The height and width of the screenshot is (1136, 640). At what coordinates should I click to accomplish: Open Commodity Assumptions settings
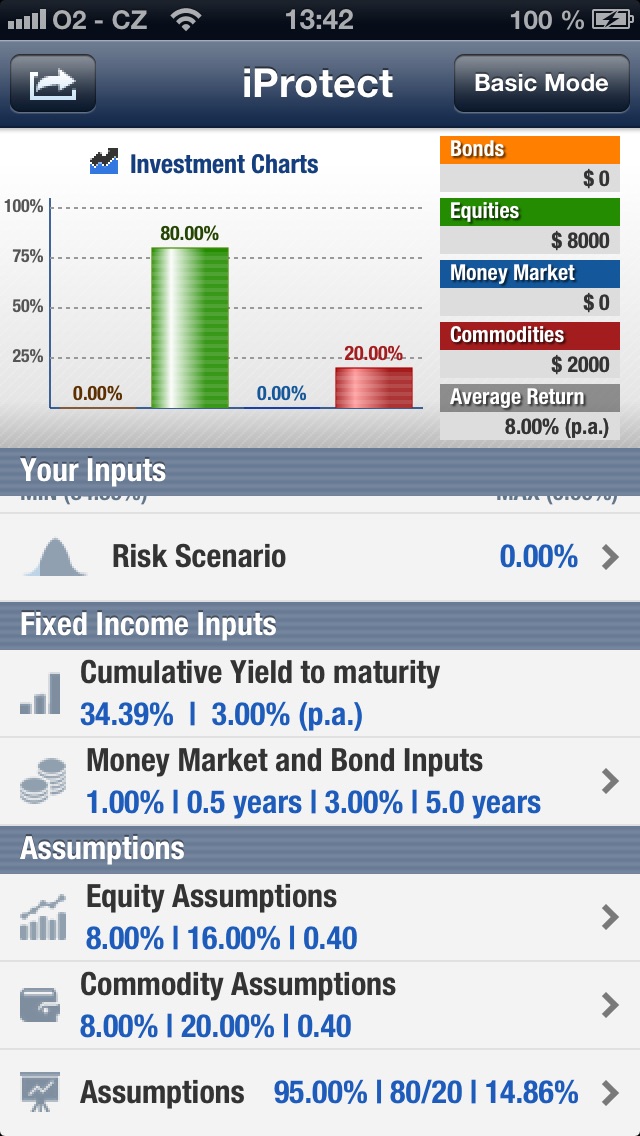[320, 1005]
